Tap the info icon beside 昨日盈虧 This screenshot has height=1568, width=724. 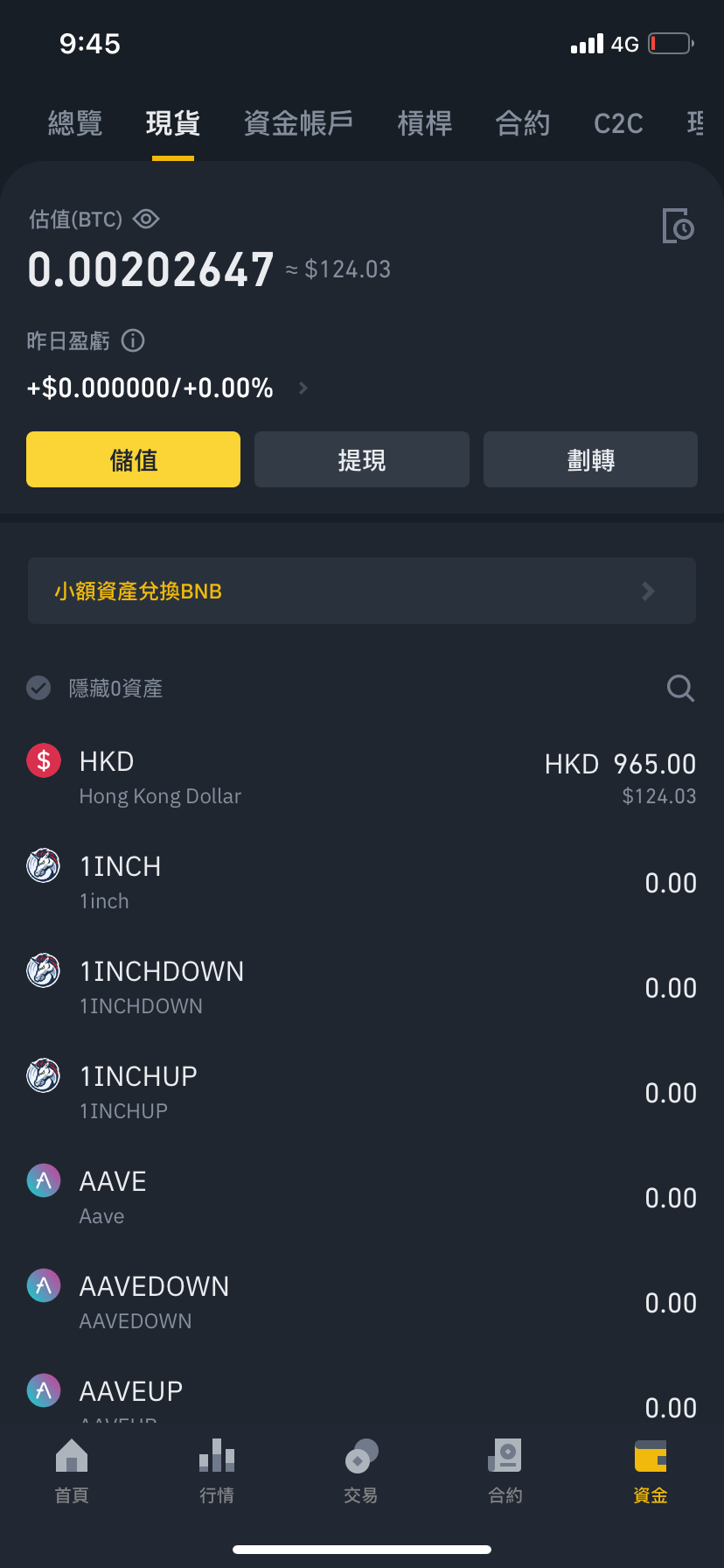pyautogui.click(x=132, y=340)
